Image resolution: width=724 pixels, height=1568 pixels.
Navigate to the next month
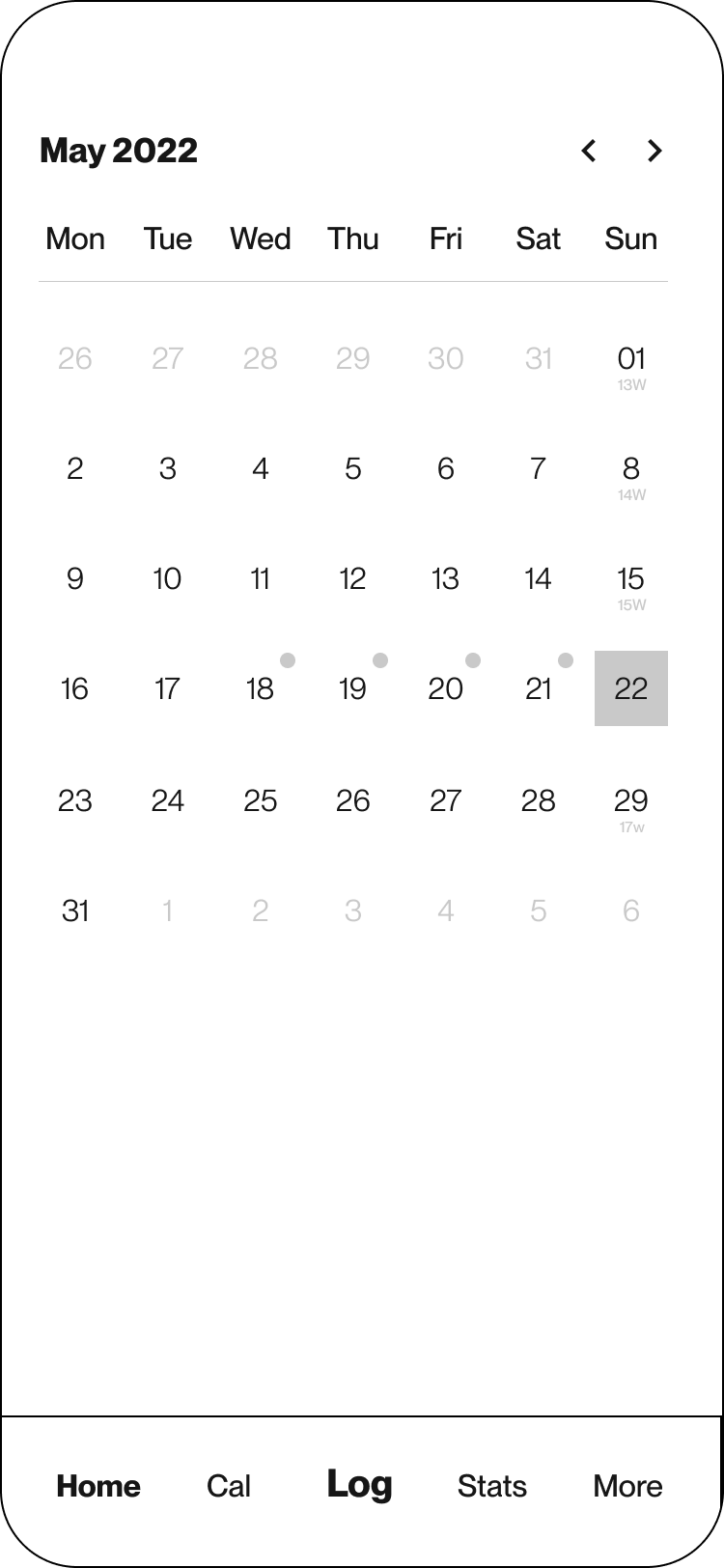655,152
